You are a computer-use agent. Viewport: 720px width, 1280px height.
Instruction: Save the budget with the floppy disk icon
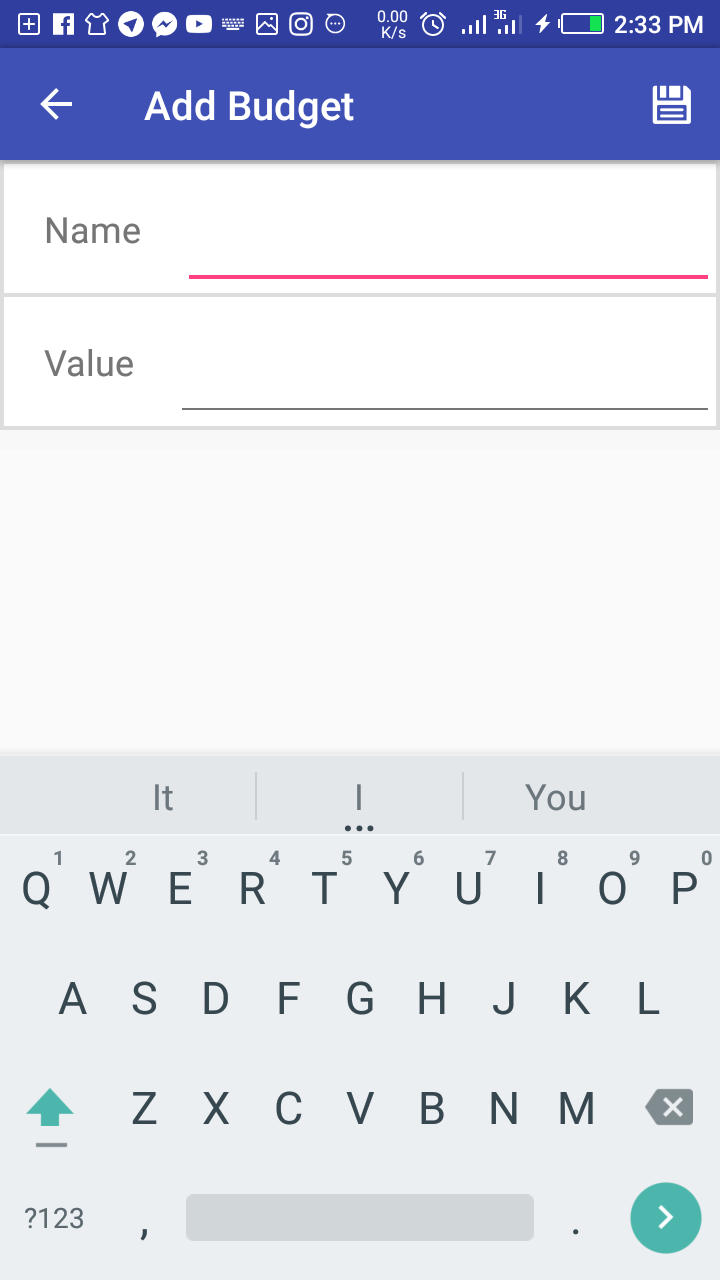coord(672,105)
